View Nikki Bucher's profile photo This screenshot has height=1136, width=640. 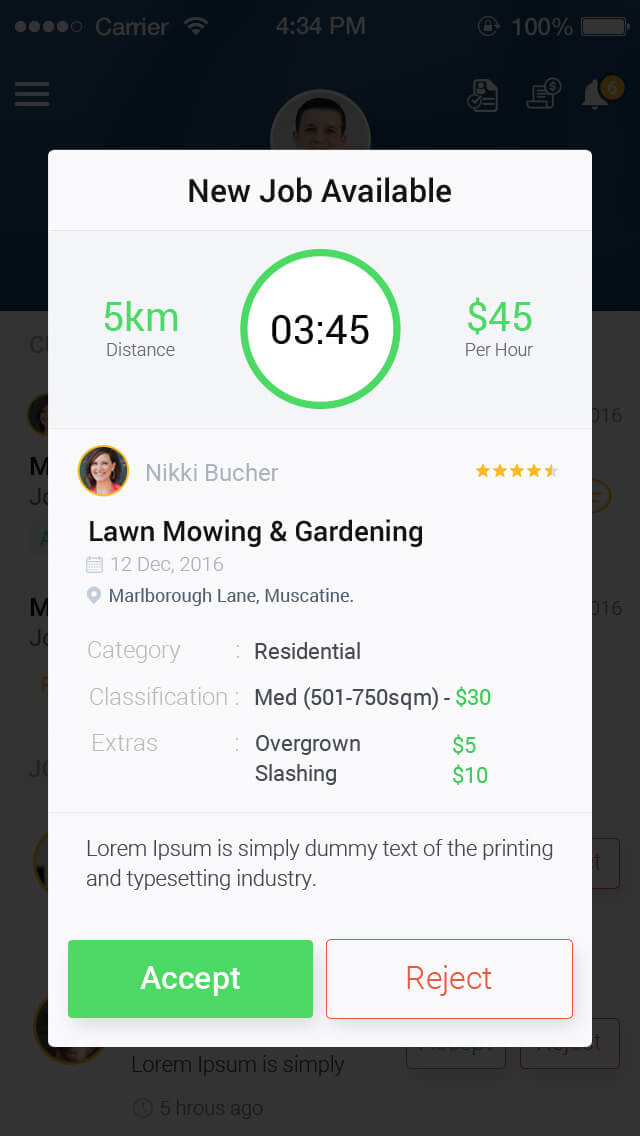pos(103,471)
